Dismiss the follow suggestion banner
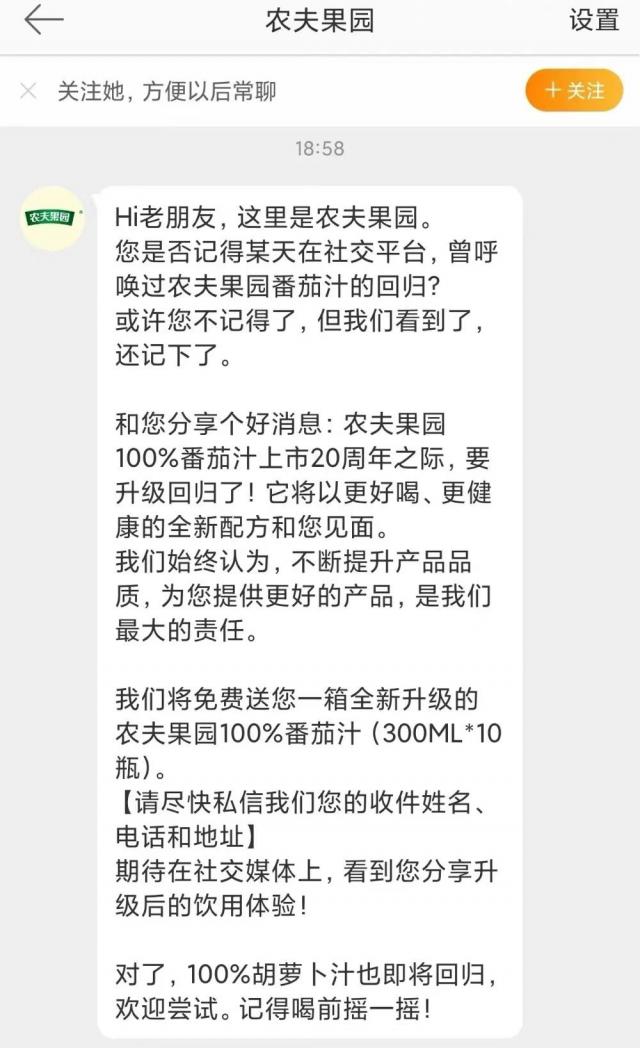The height and width of the screenshot is (1048, 640). tap(28, 91)
